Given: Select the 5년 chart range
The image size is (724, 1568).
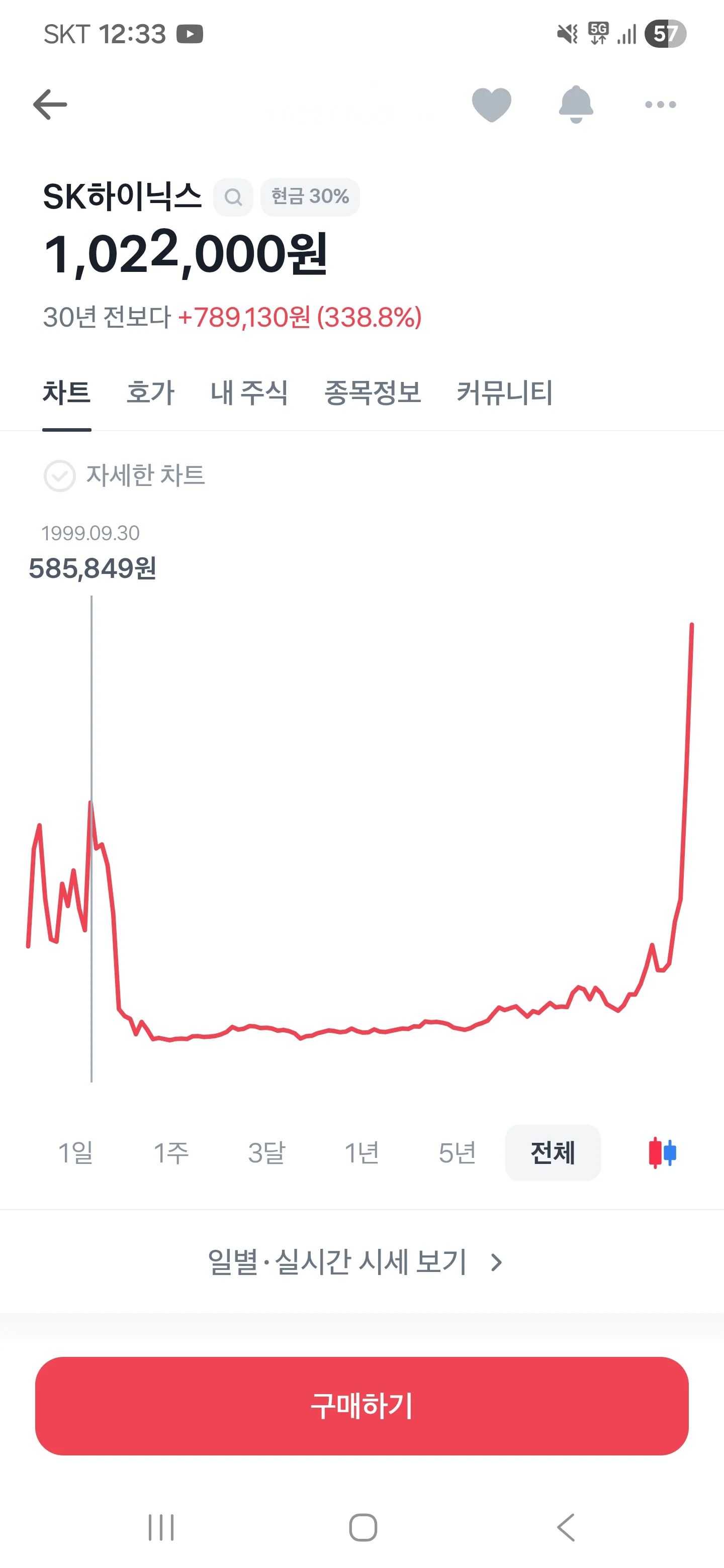Looking at the screenshot, I should point(458,1153).
